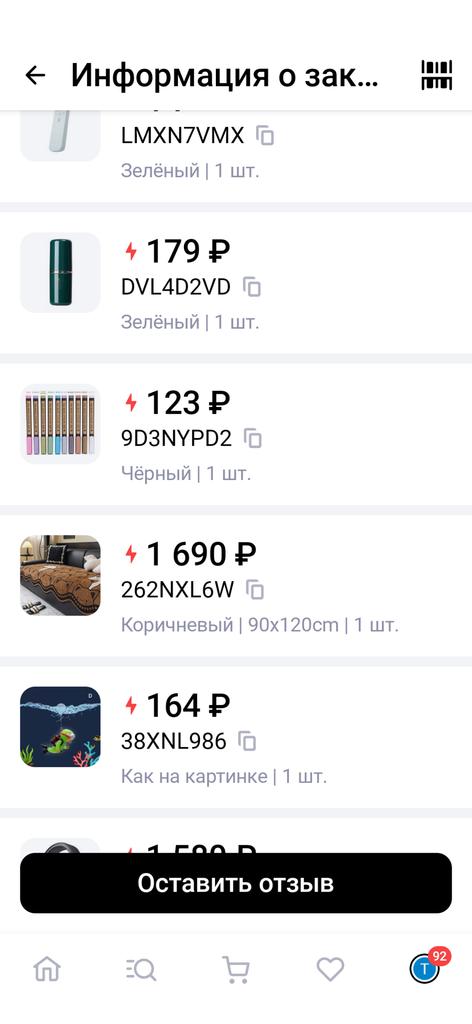Open the favorites heart tab

tap(330, 969)
